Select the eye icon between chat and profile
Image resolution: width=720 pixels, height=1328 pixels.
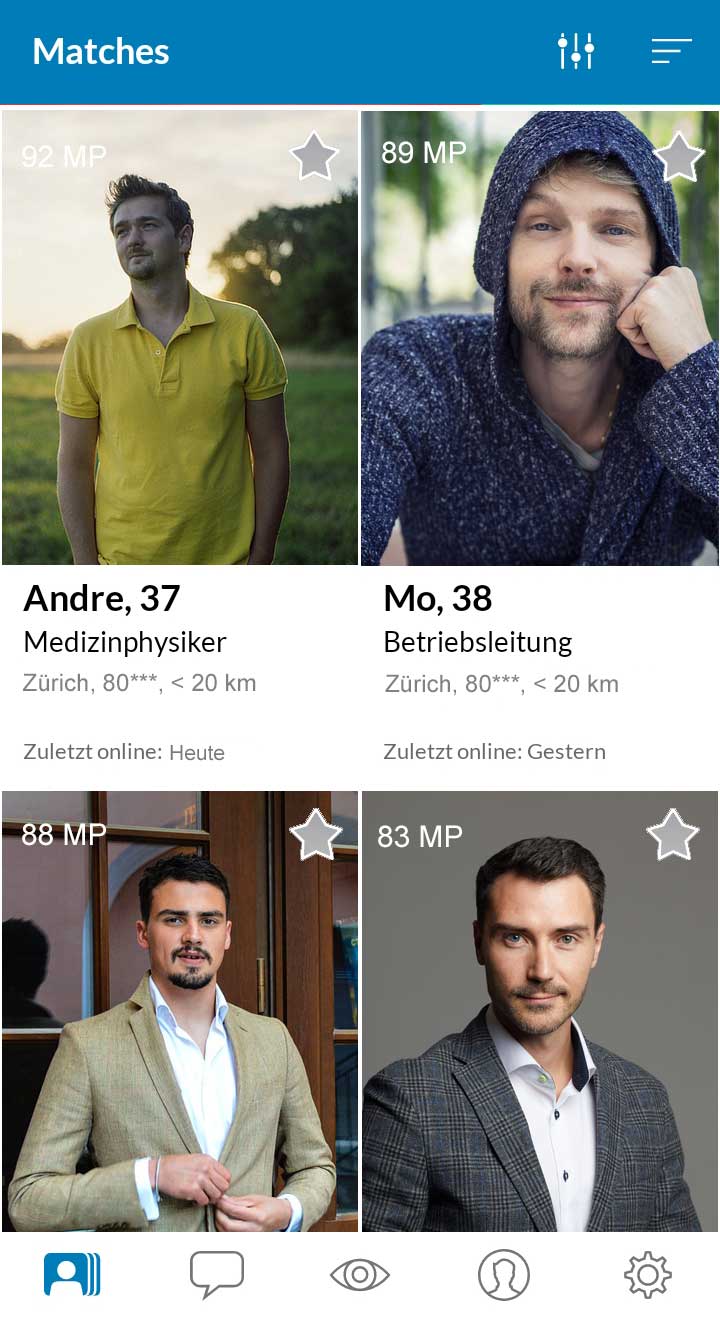pos(360,1274)
